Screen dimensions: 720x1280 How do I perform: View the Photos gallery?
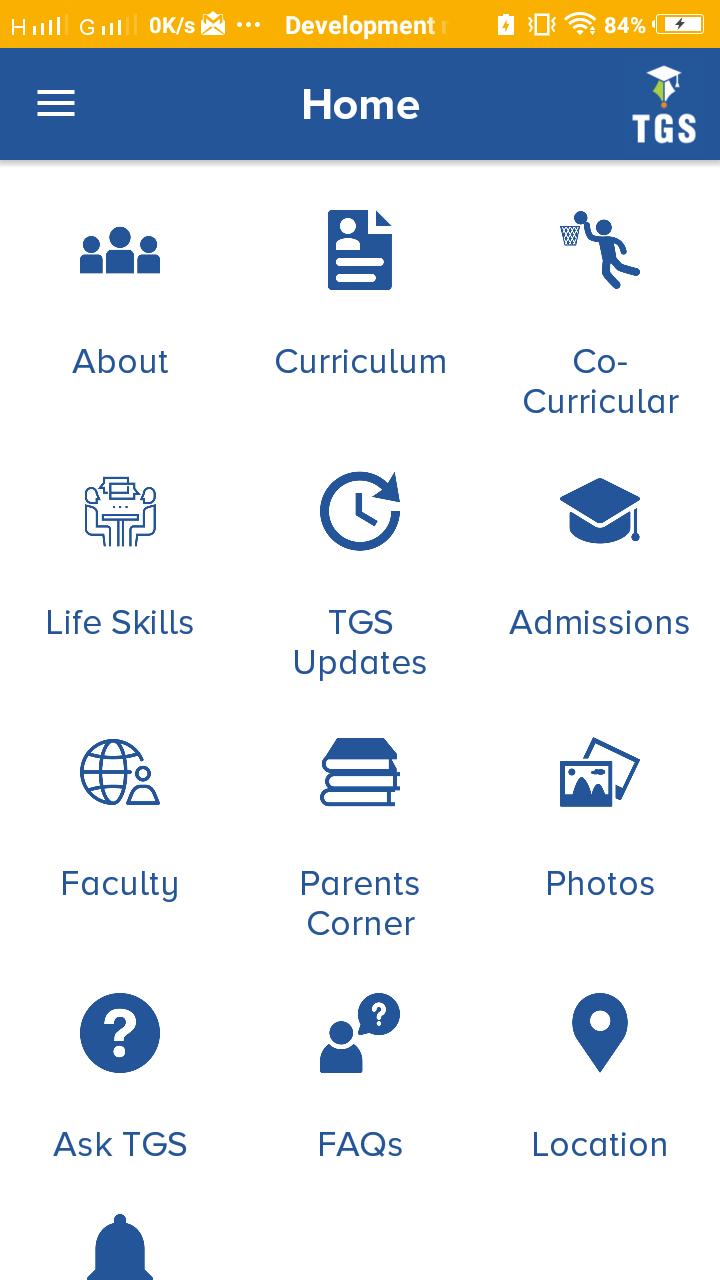pyautogui.click(x=600, y=818)
